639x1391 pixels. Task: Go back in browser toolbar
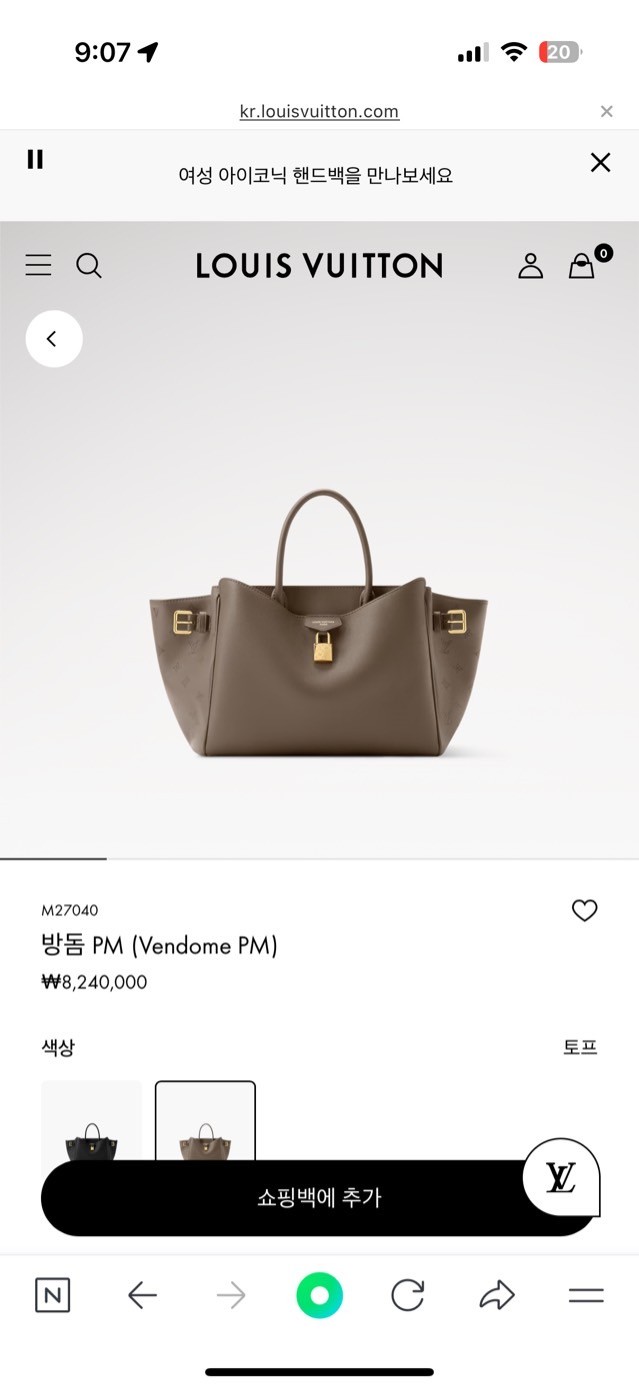coord(142,1297)
